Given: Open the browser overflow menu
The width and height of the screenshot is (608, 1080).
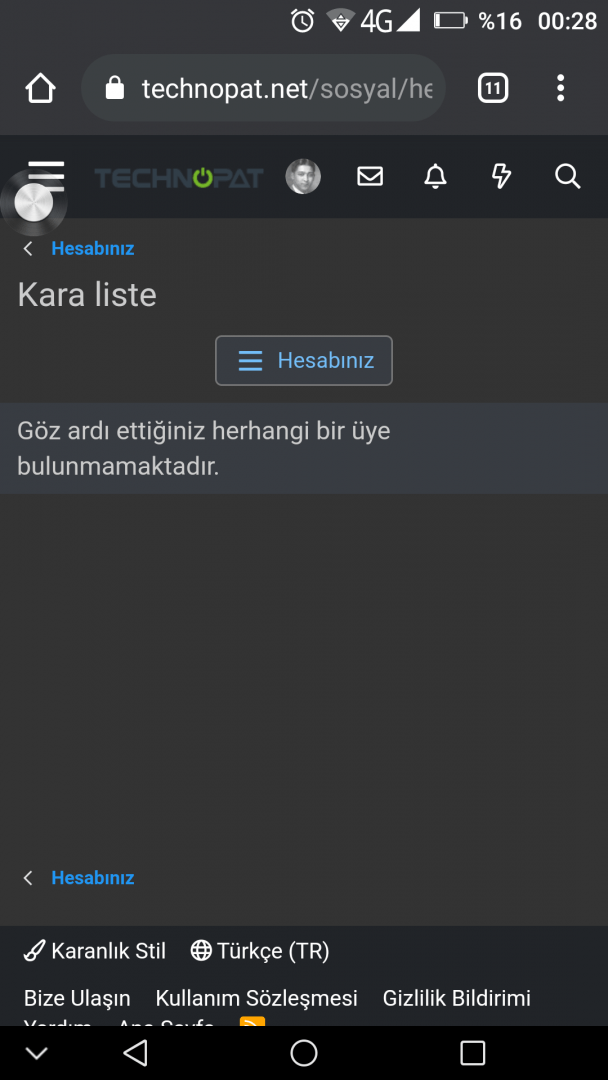Looking at the screenshot, I should [560, 89].
